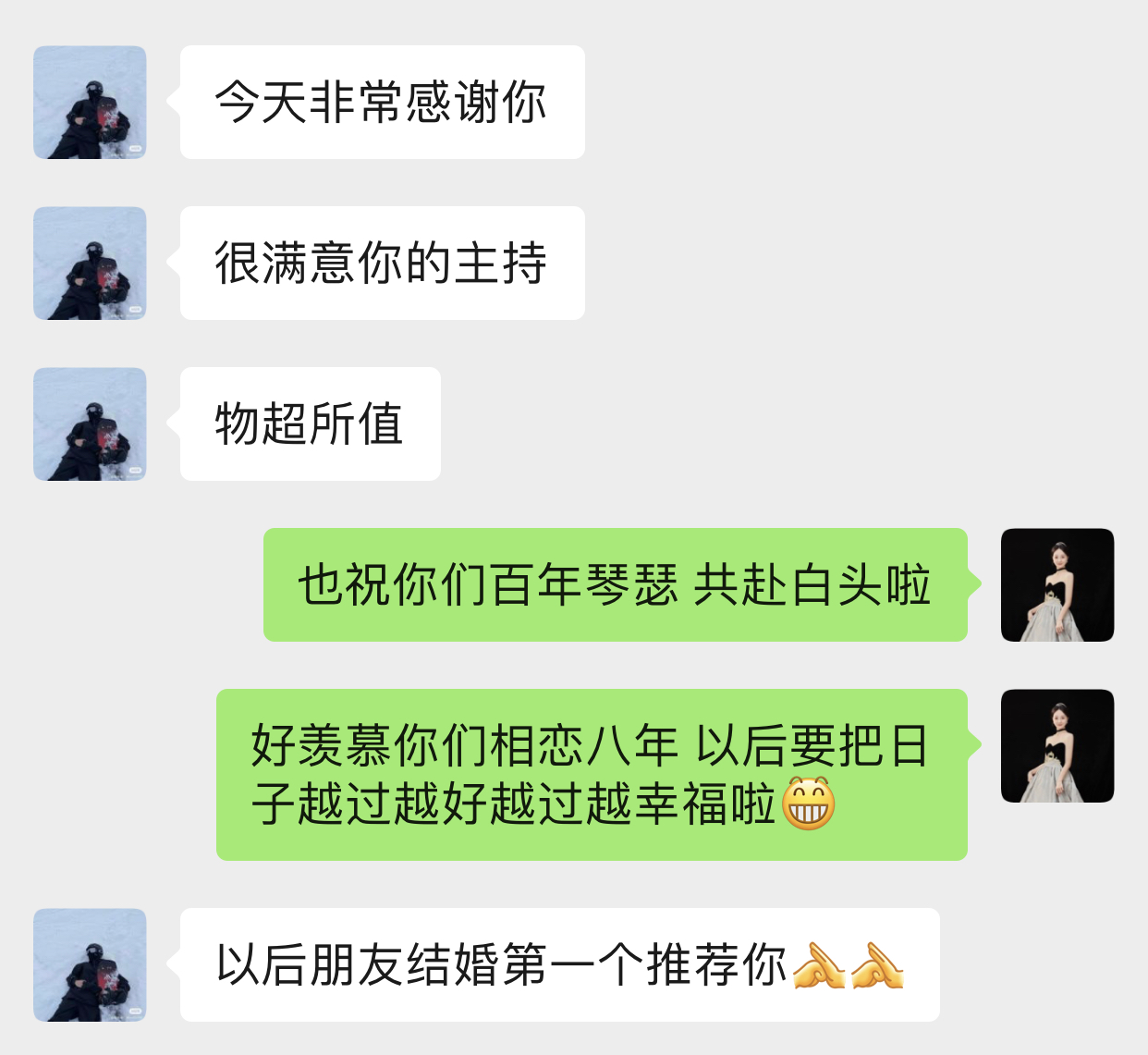Screen dimensions: 1148x1055
Task: Open sender's avatar beside "今天非常感谢你"
Action: click(90, 103)
